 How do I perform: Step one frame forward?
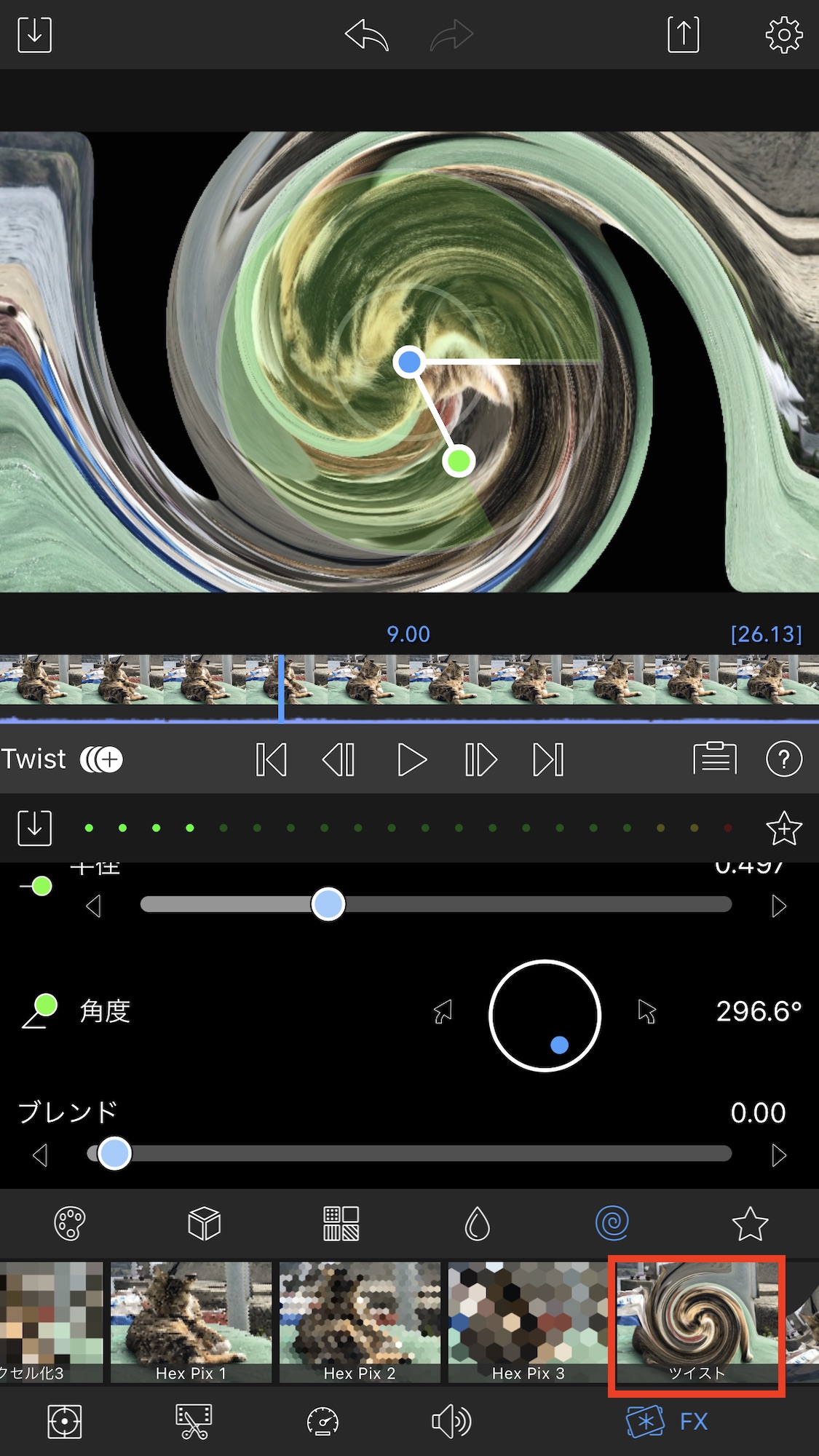pyautogui.click(x=480, y=760)
